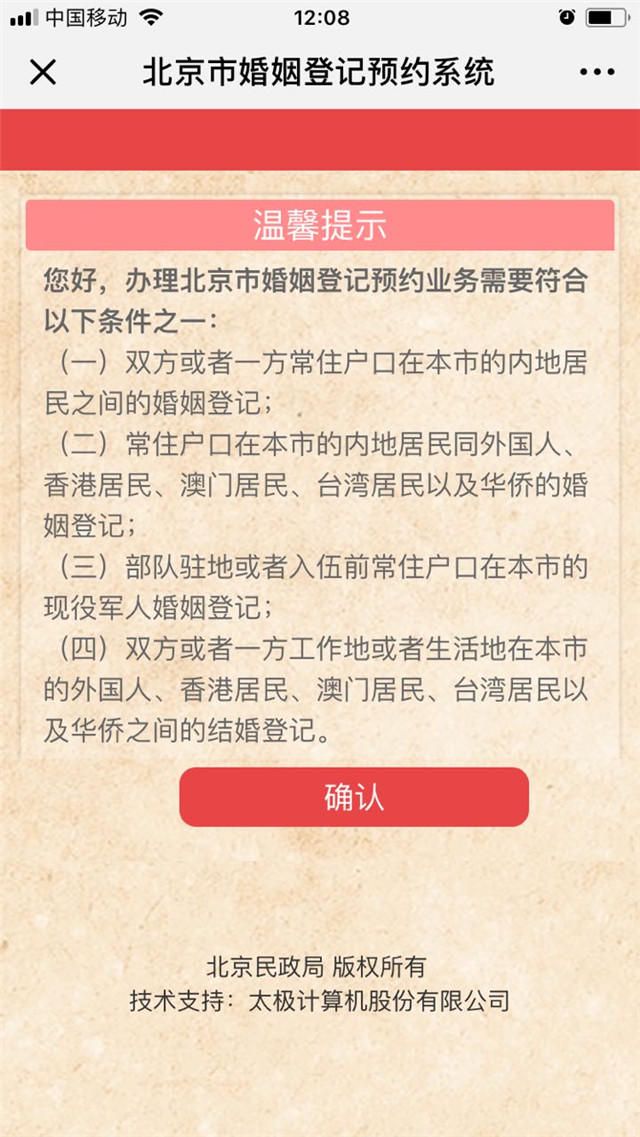
Task: Open the three-dot more options menu
Action: (597, 72)
